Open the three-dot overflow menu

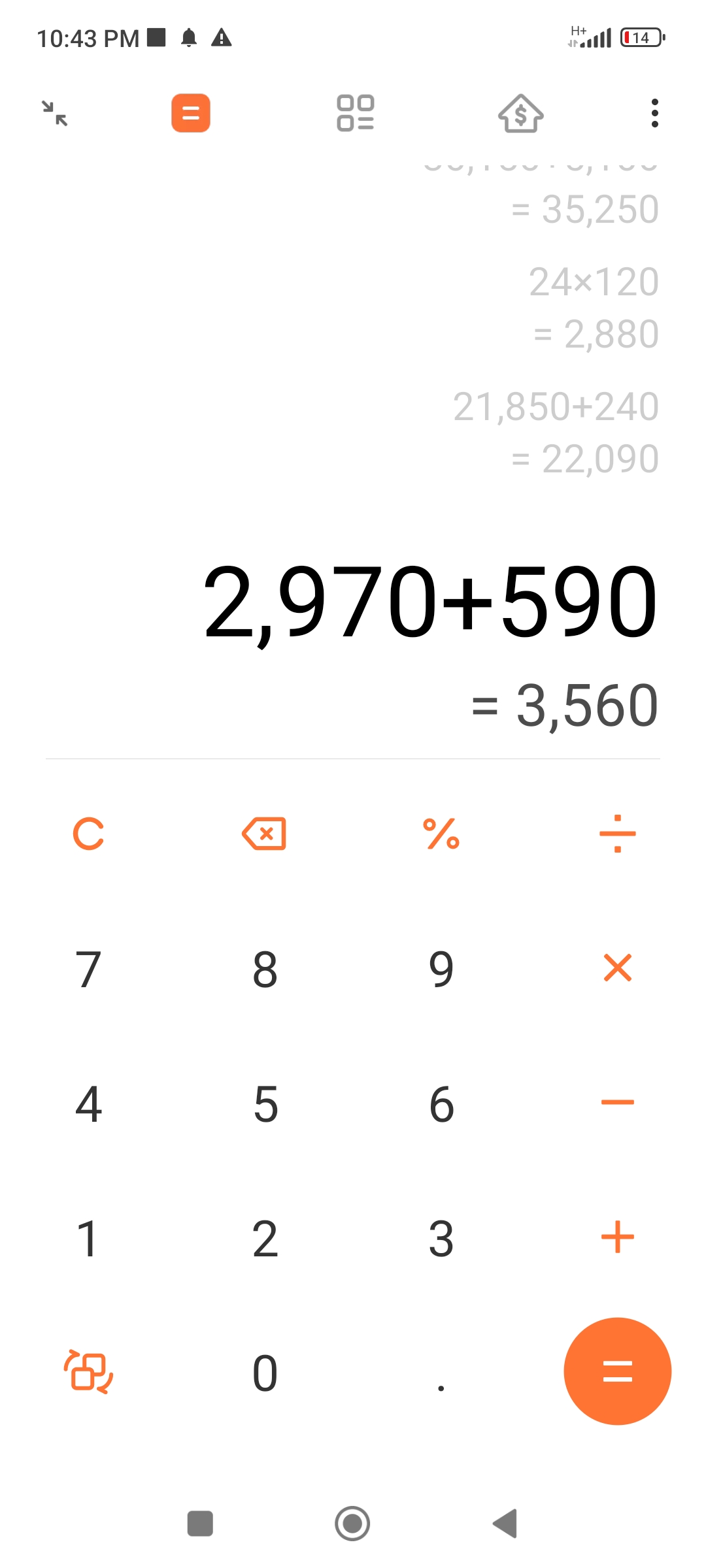click(x=654, y=113)
